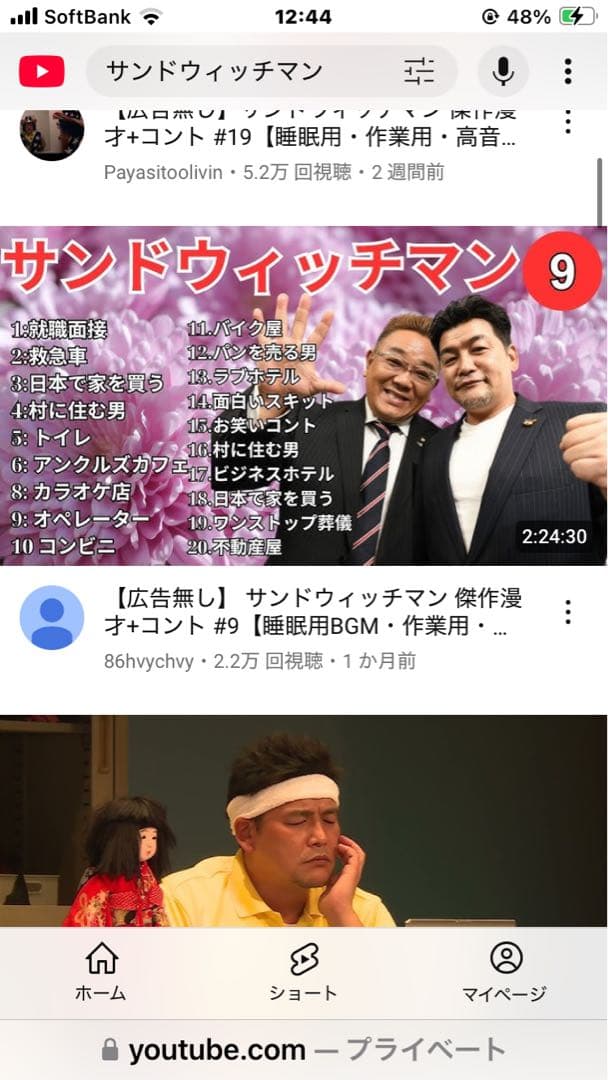This screenshot has height=1080, width=608.
Task: Play the サンドウィッチマン 9 video thumbnail
Action: click(303, 395)
